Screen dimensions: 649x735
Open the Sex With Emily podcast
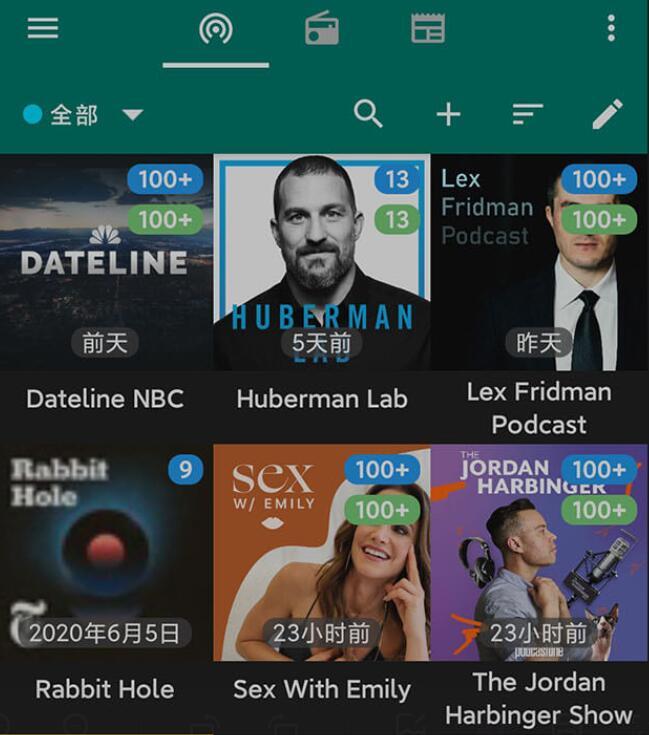[x=322, y=553]
